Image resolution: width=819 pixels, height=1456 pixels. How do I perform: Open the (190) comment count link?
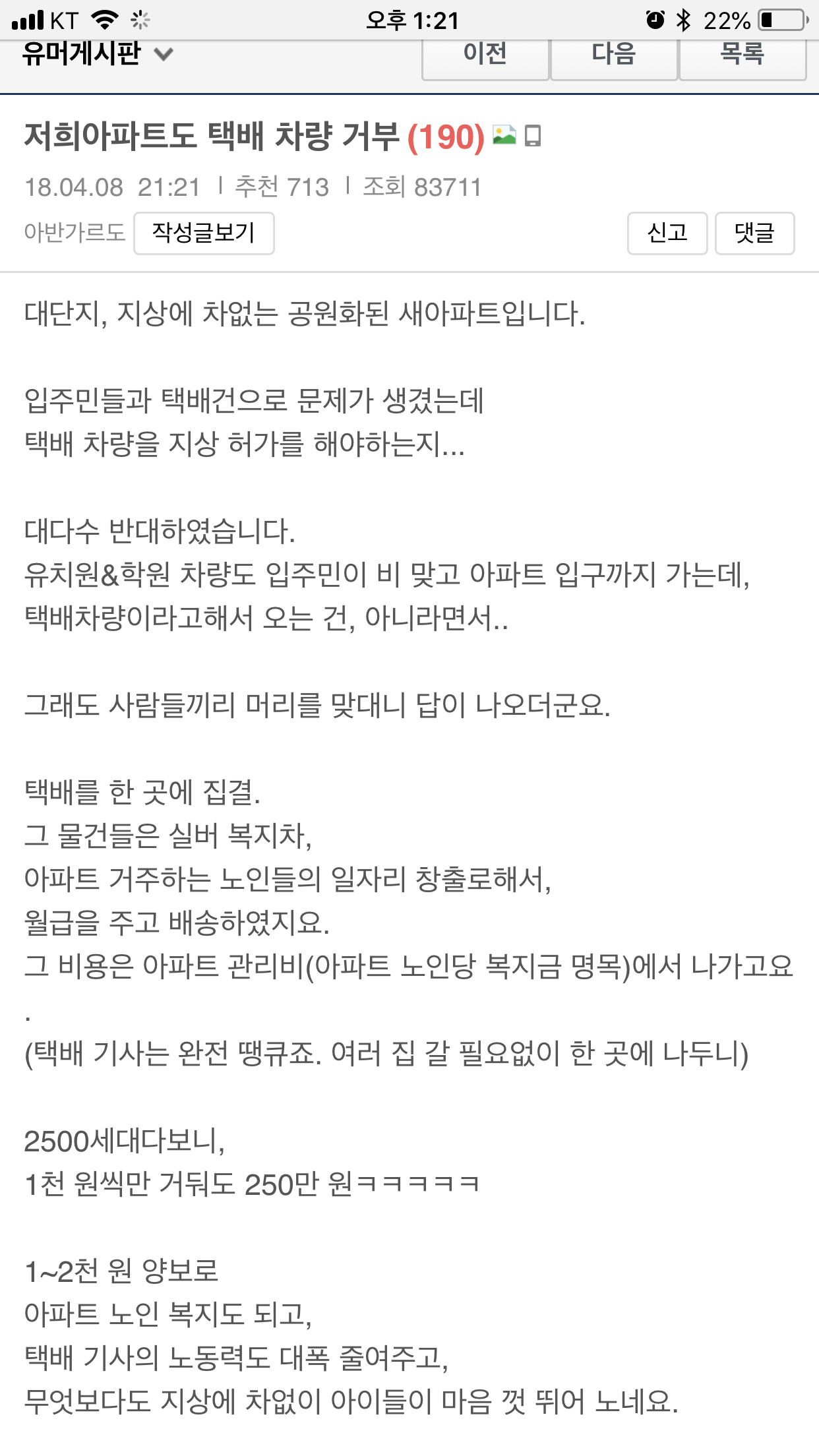(446, 138)
